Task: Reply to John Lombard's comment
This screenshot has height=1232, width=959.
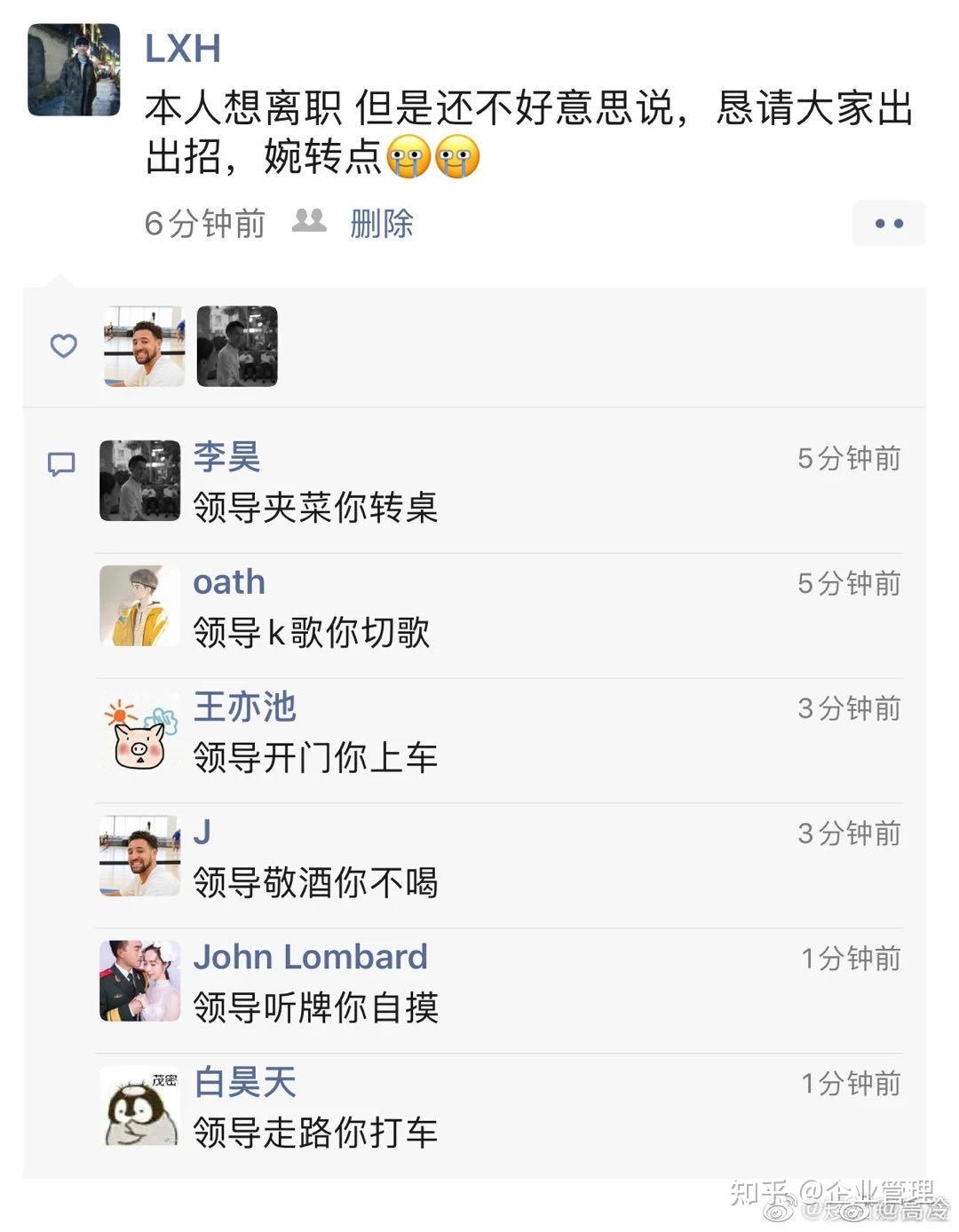Action: [x=315, y=1008]
